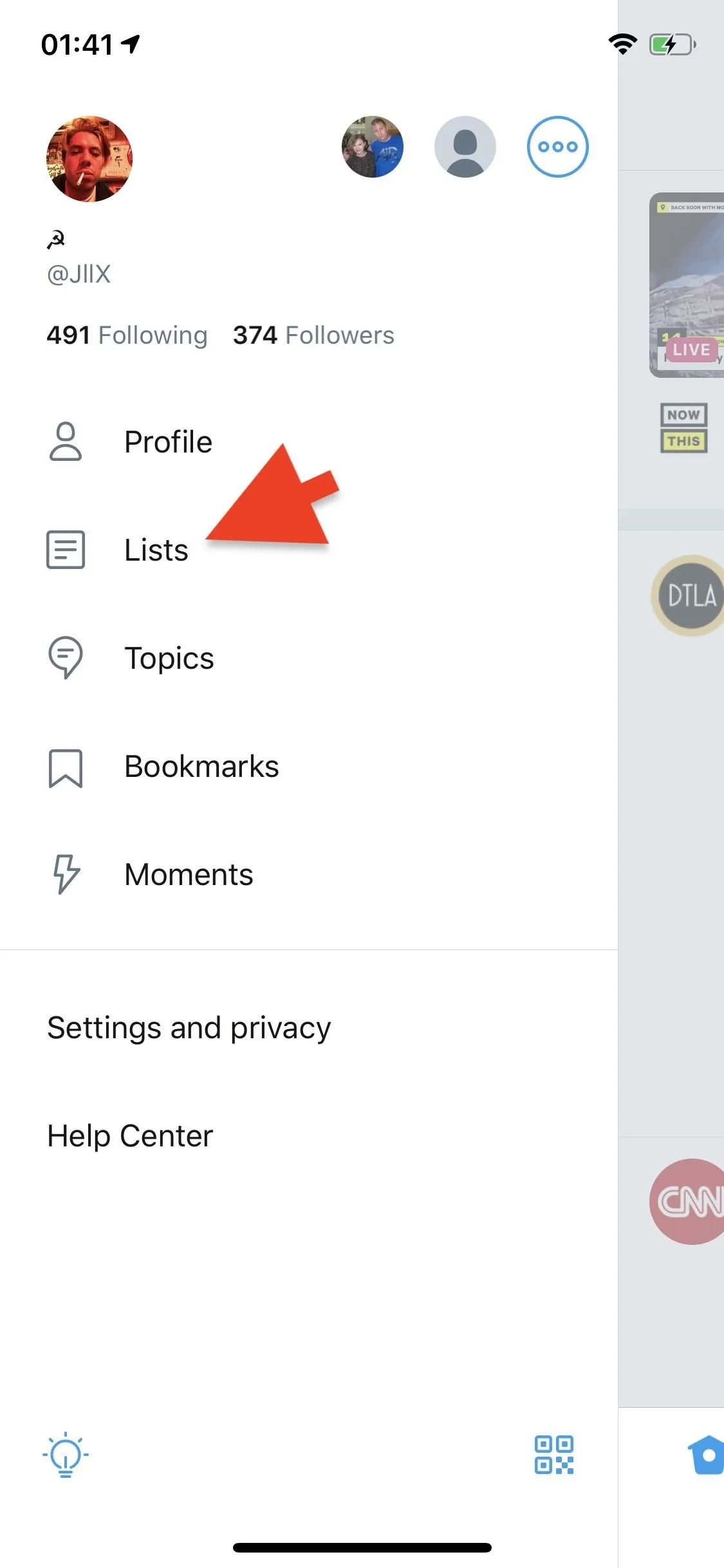Open Profile from the menu
The image size is (724, 1568).
309,442
